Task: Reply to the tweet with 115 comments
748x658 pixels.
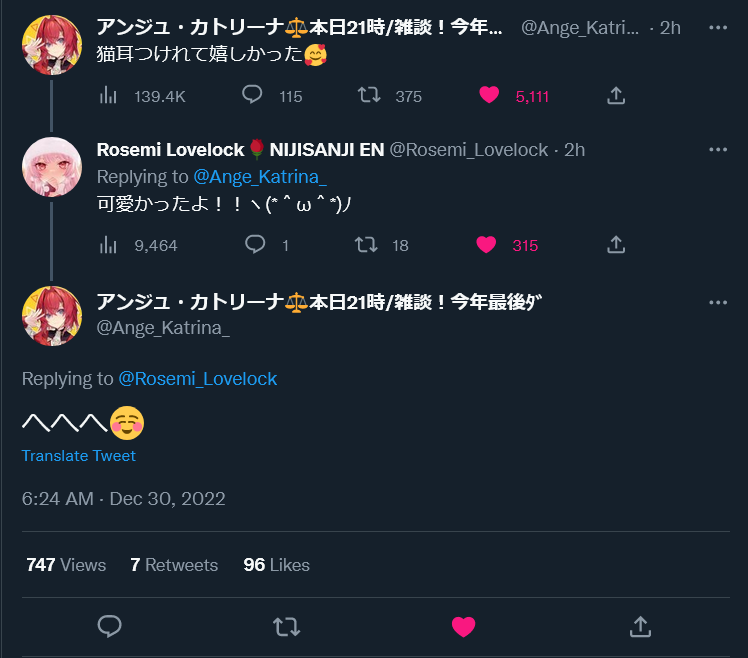Action: 253,96
